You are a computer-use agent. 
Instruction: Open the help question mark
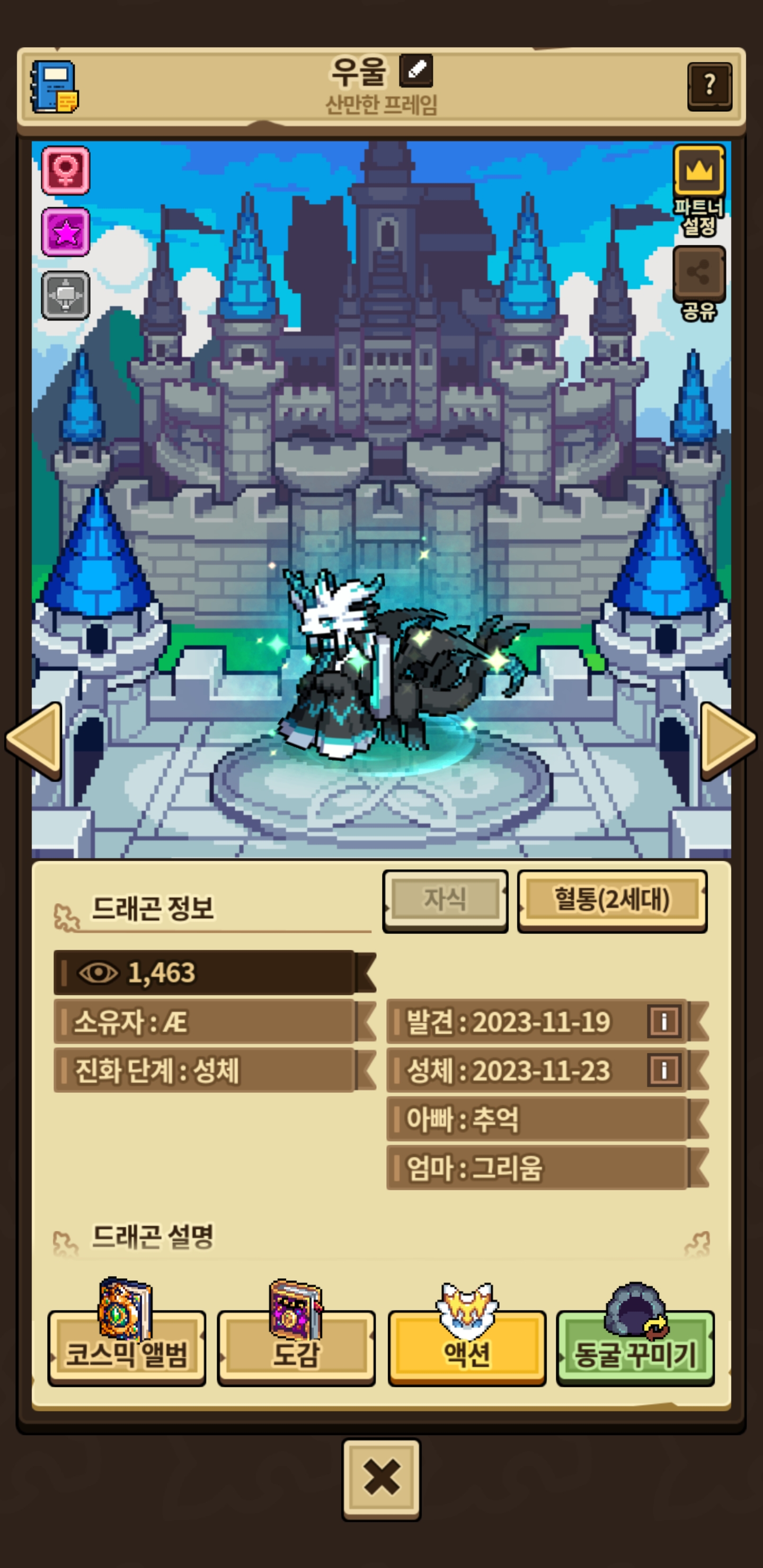pos(709,86)
